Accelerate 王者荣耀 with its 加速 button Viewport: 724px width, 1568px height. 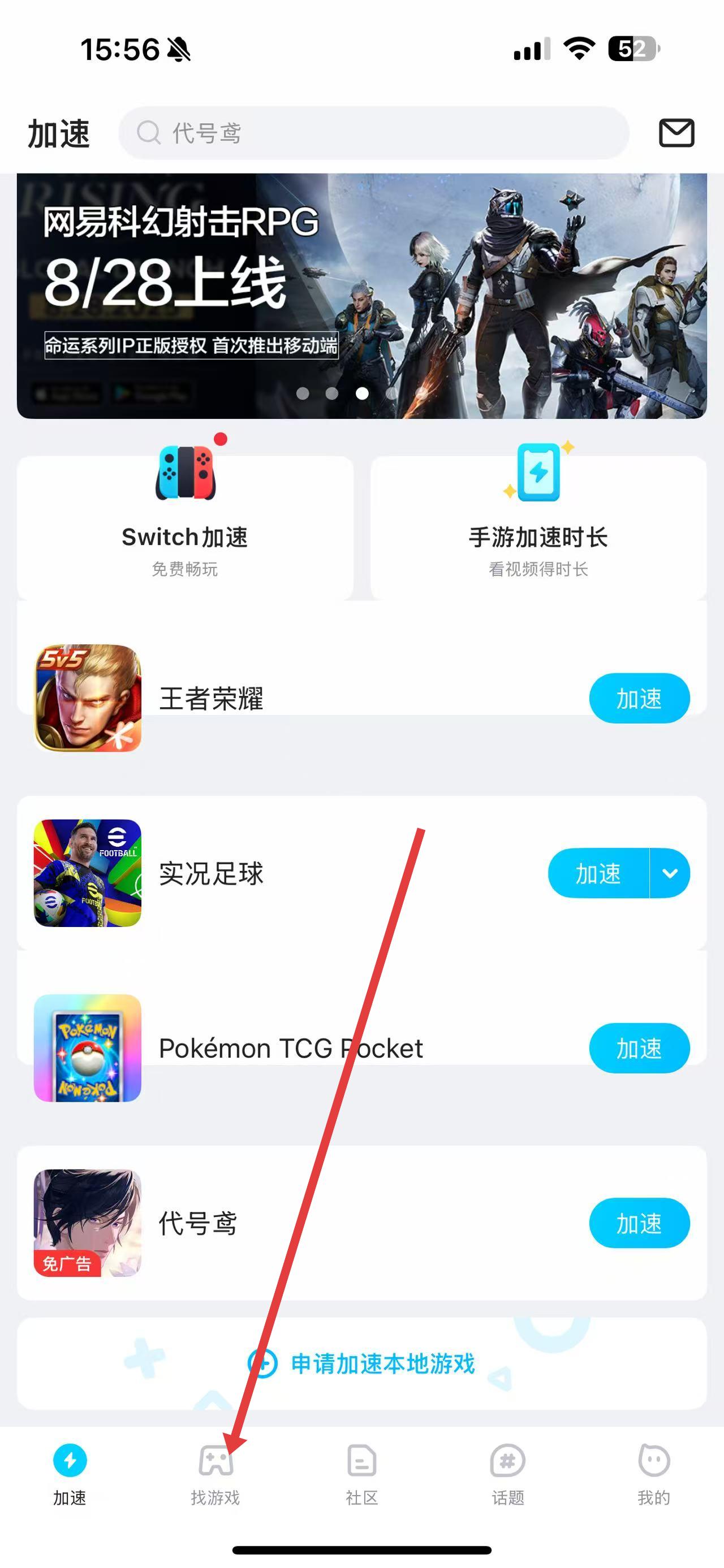click(639, 698)
